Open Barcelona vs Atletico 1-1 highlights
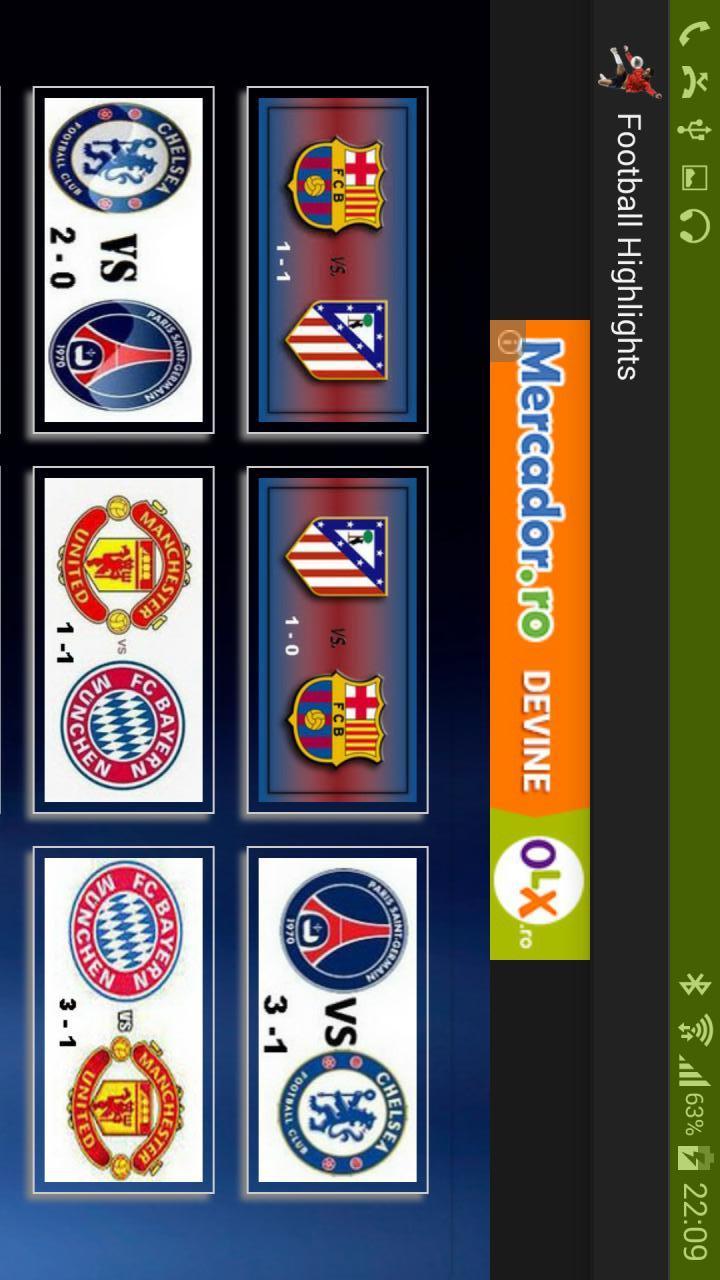The width and height of the screenshot is (720, 1280). click(338, 260)
